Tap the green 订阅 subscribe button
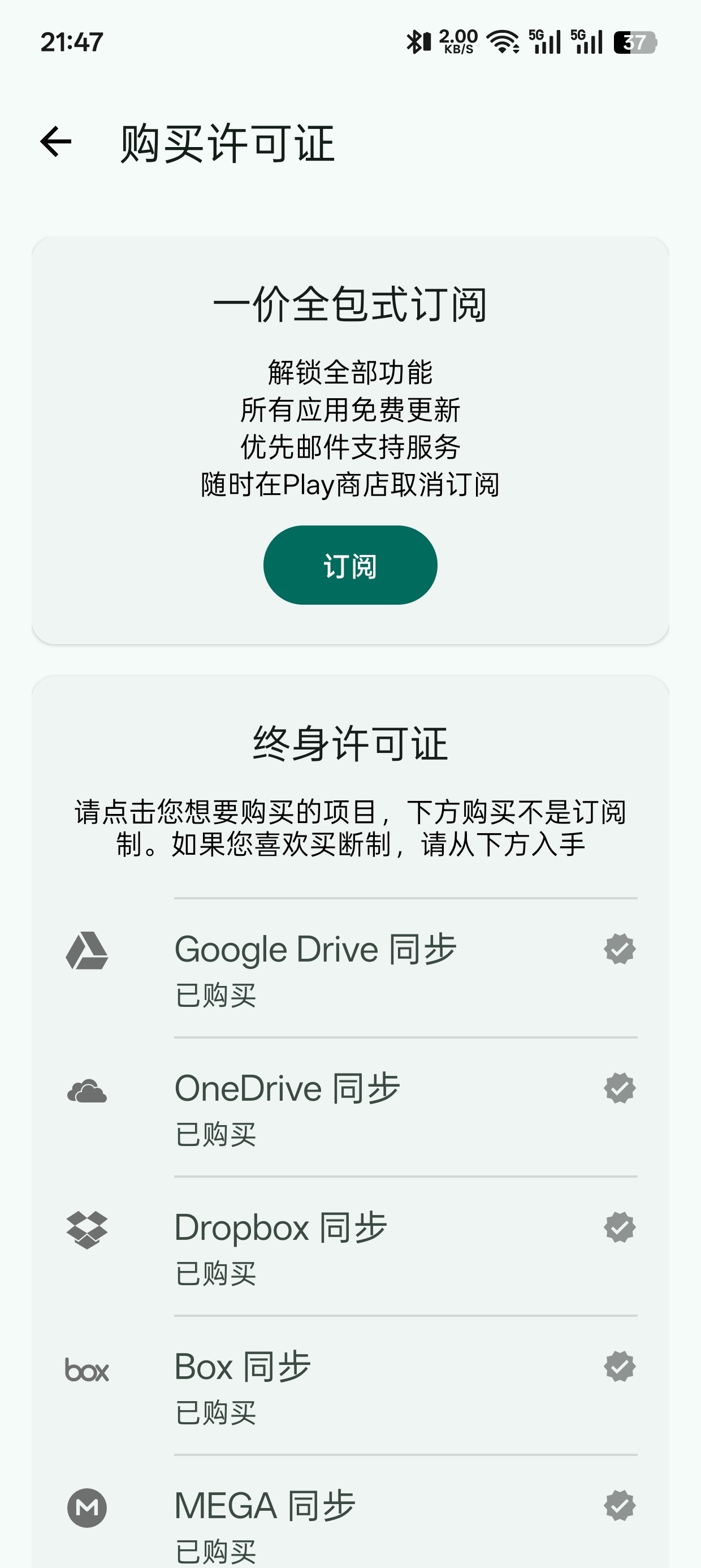 (x=350, y=565)
